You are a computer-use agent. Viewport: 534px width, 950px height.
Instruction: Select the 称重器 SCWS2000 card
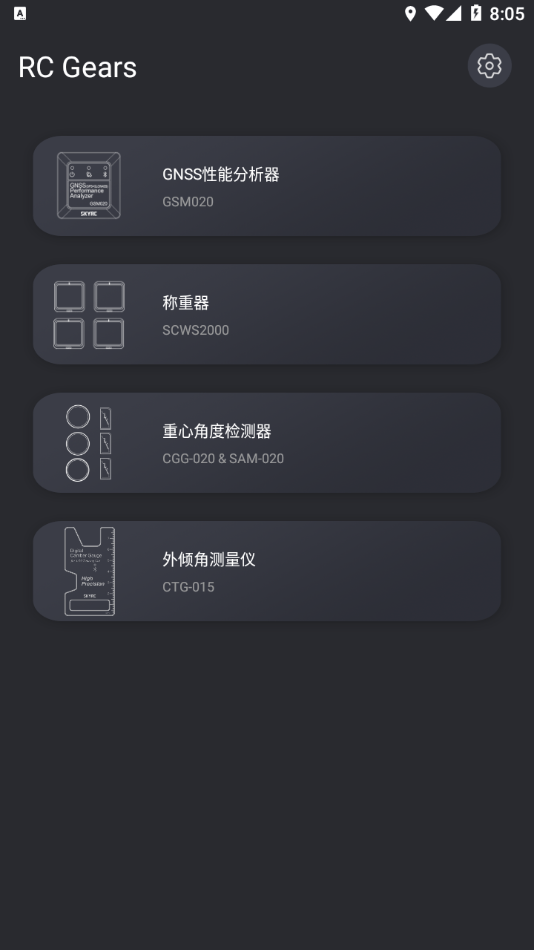(267, 314)
